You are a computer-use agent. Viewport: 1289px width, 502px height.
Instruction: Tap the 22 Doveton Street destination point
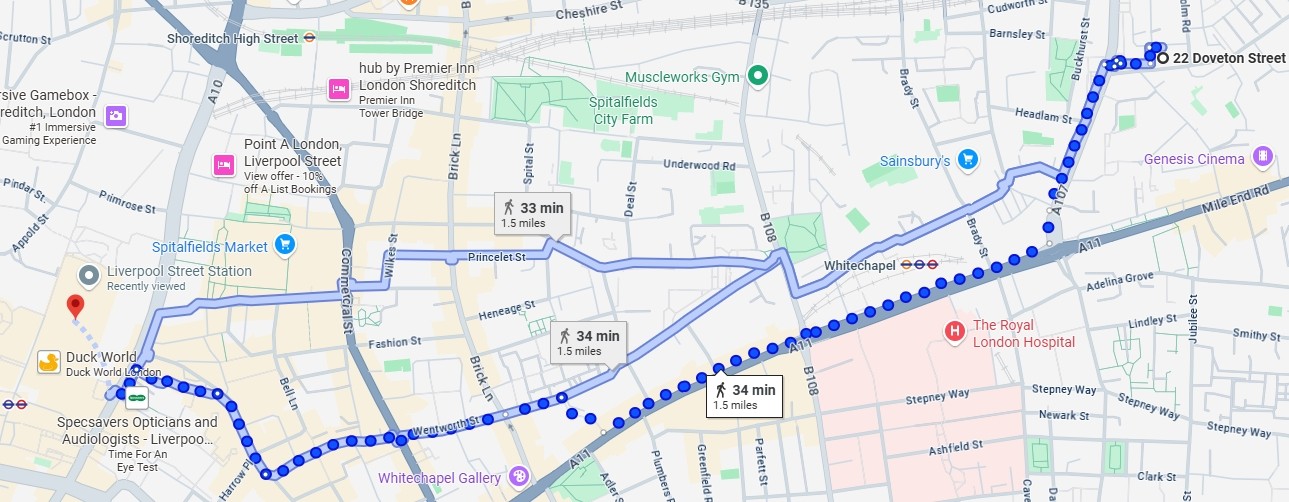[1163, 58]
